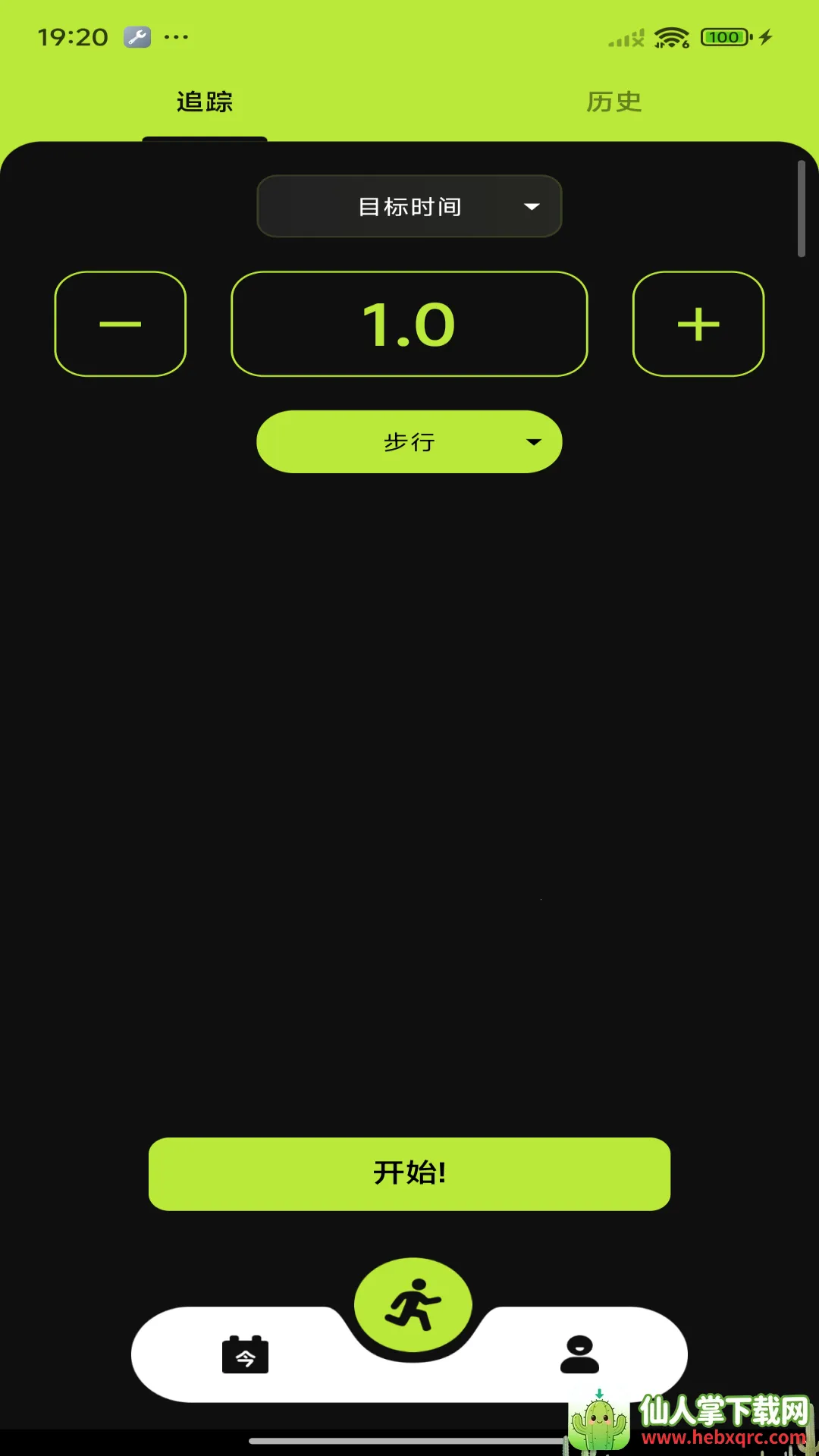Screen dimensions: 819x1456
Task: Select the running figure center tab
Action: pos(413,1305)
